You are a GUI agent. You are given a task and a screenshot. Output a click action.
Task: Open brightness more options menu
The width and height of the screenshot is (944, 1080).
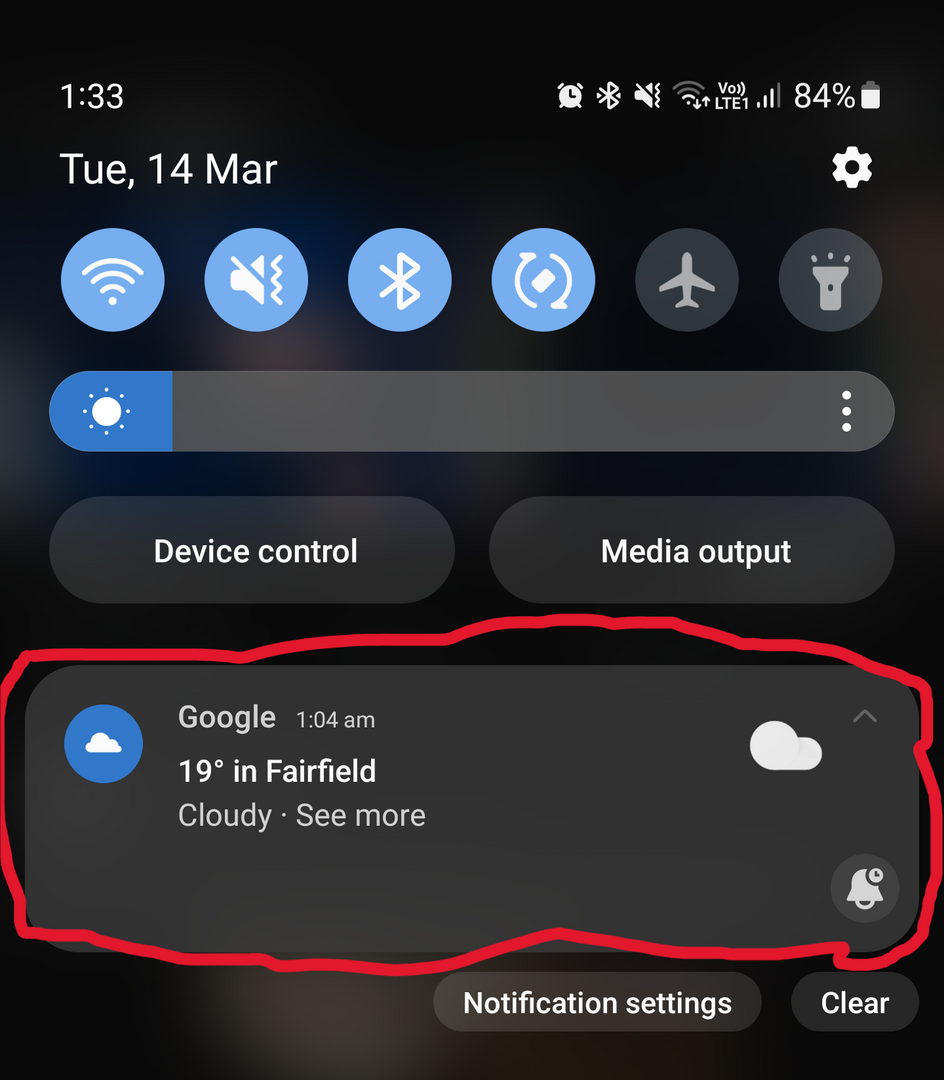tap(847, 411)
